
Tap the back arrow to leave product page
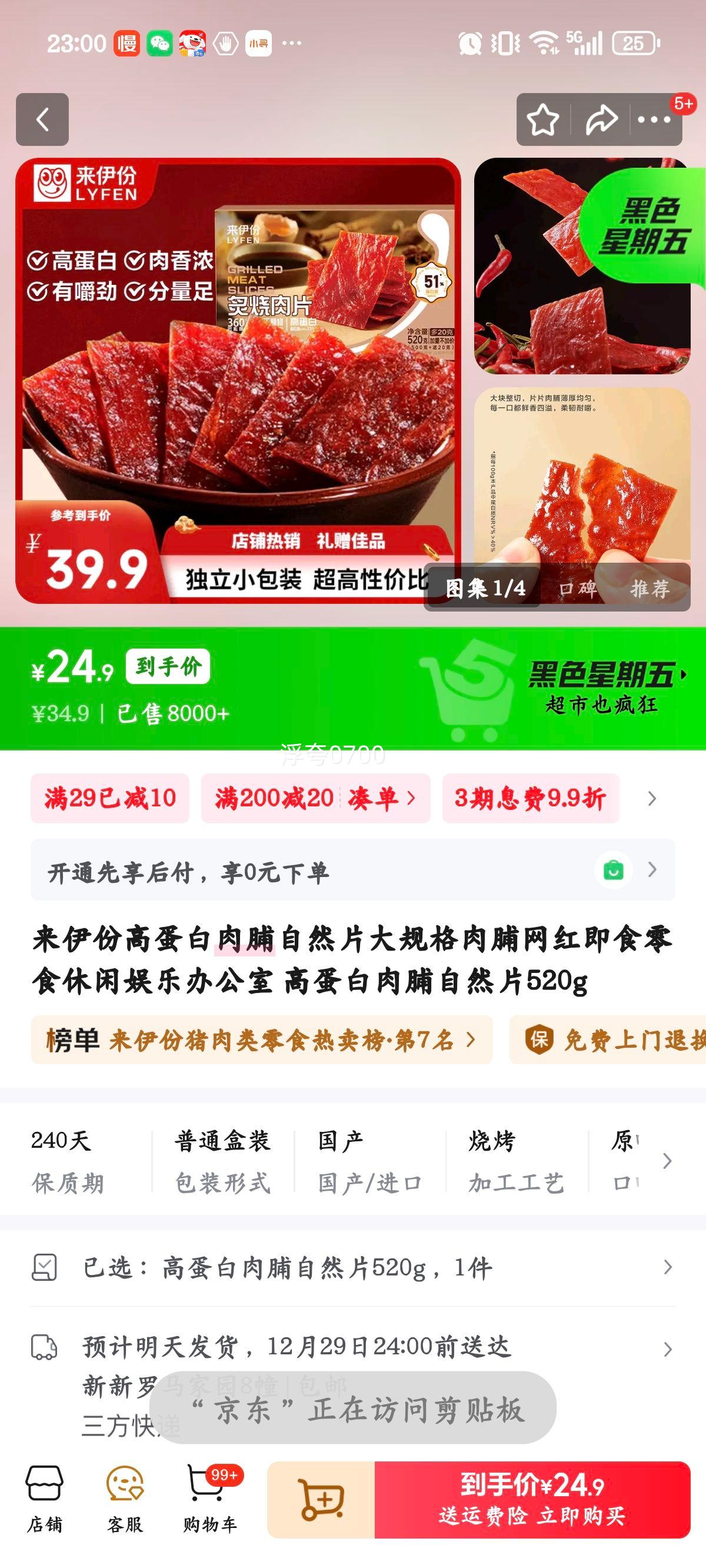click(41, 121)
